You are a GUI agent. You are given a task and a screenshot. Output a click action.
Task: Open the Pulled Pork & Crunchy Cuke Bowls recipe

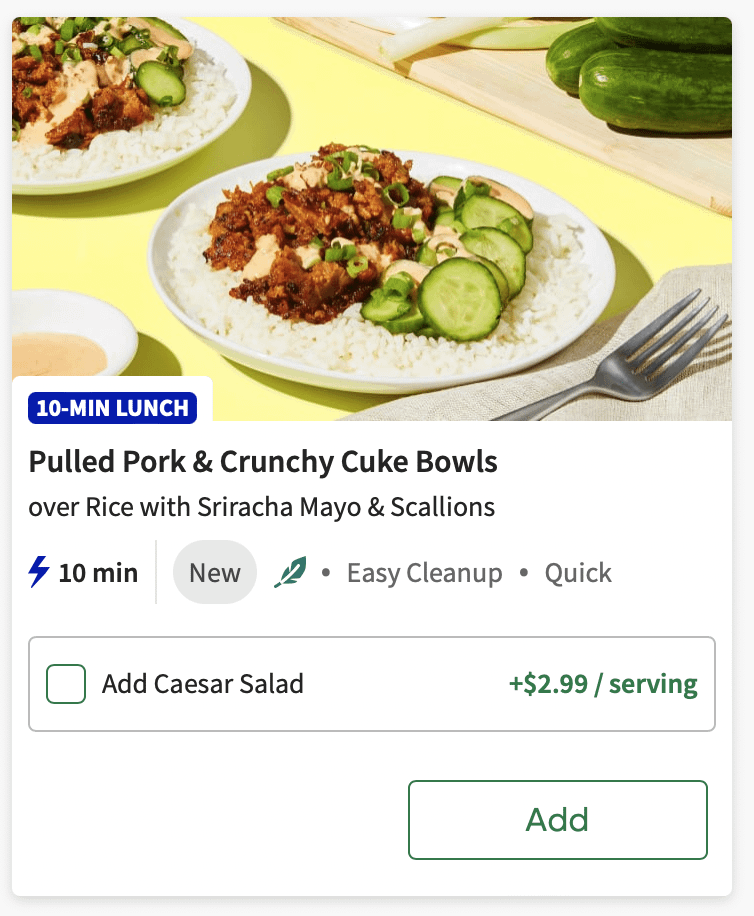[x=263, y=462]
